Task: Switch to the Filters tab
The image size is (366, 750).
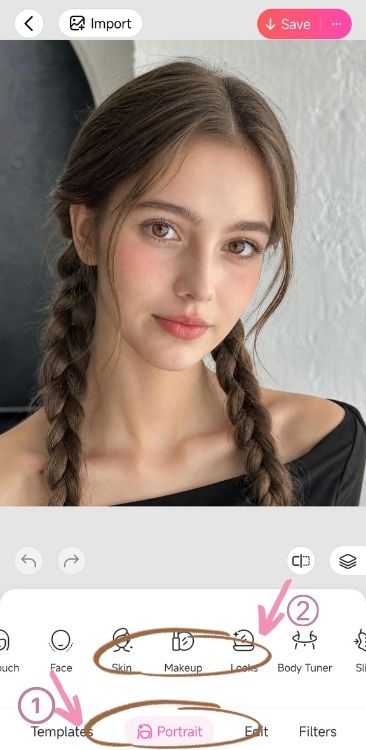Action: point(318,731)
